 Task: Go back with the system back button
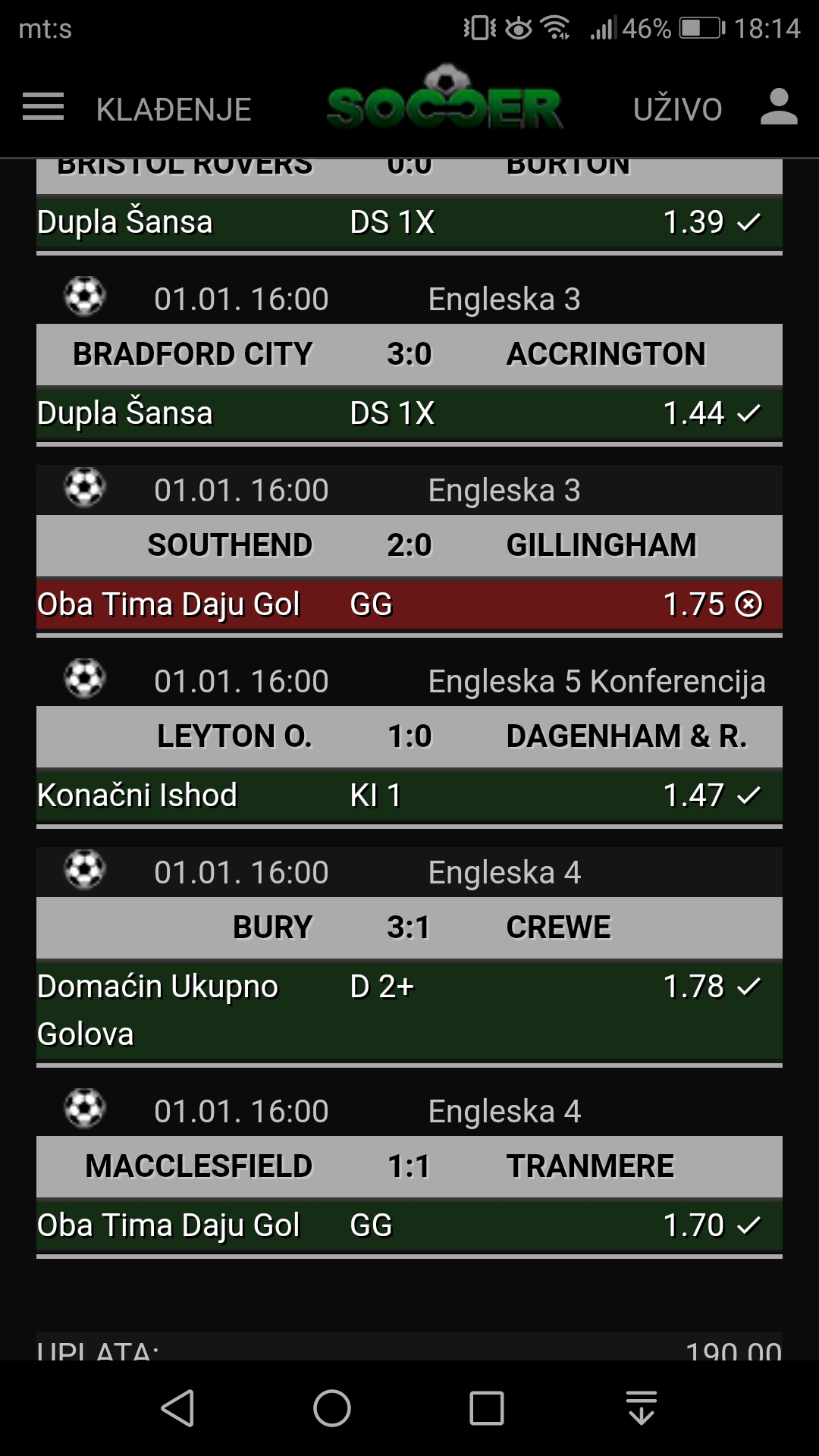tap(178, 1408)
